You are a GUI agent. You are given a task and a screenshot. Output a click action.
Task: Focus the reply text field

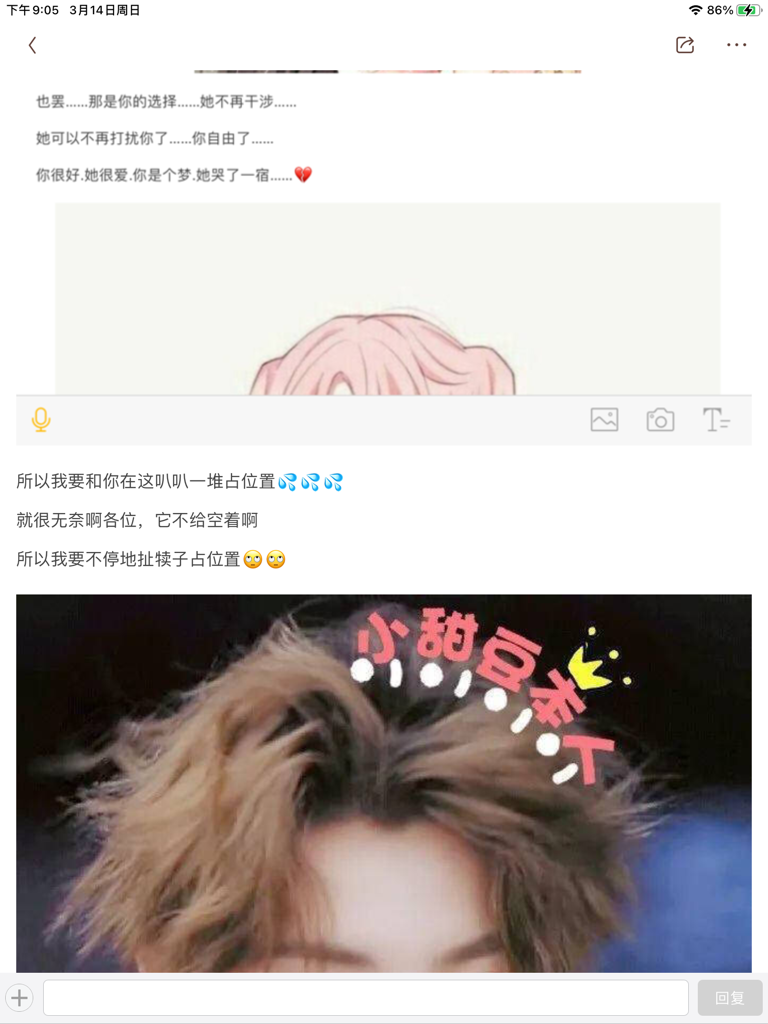(365, 997)
